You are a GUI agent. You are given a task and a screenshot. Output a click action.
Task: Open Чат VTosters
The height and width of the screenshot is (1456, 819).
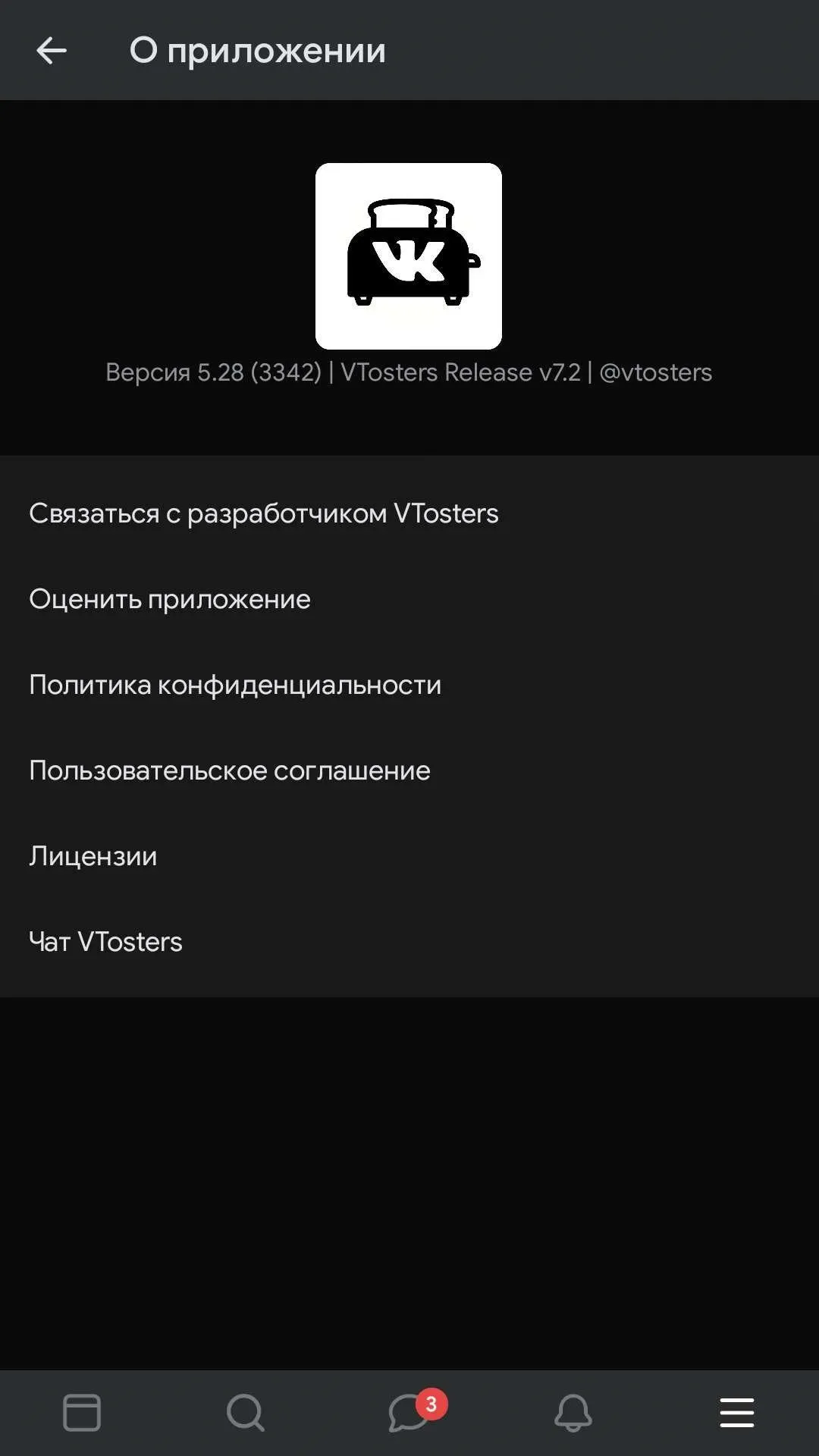click(409, 942)
